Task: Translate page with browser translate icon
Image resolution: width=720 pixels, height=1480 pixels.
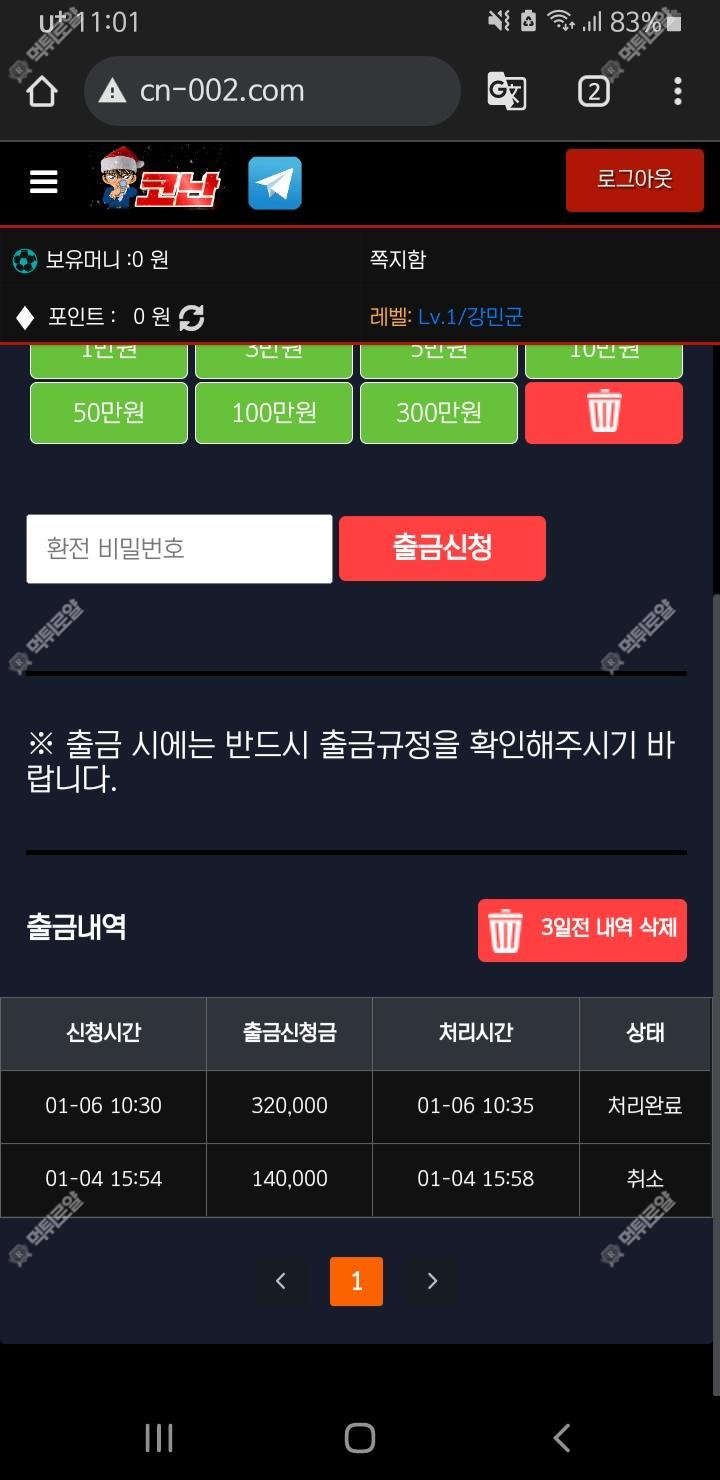Action: tap(506, 92)
